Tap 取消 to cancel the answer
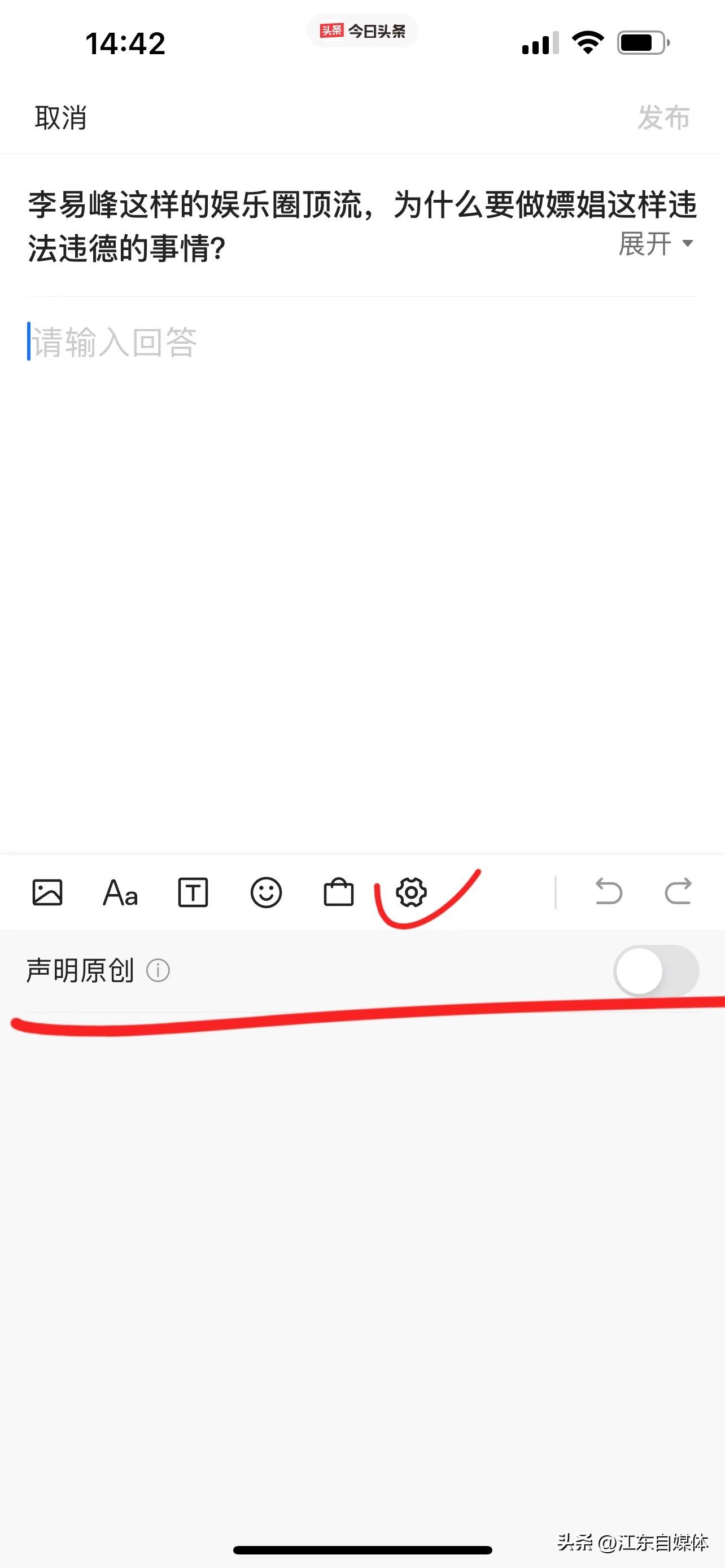The width and height of the screenshot is (725, 1568). coord(60,117)
